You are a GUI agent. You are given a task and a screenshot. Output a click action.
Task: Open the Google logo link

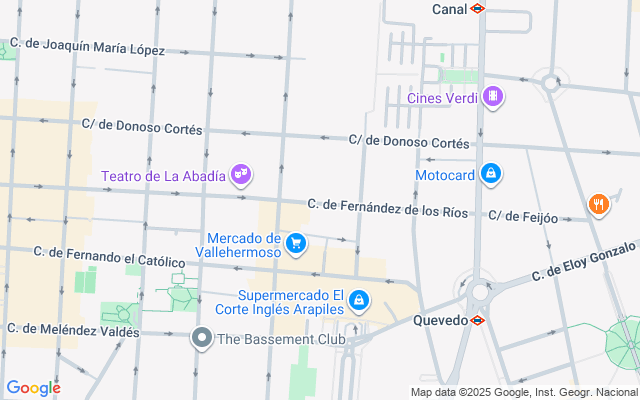pyautogui.click(x=33, y=388)
